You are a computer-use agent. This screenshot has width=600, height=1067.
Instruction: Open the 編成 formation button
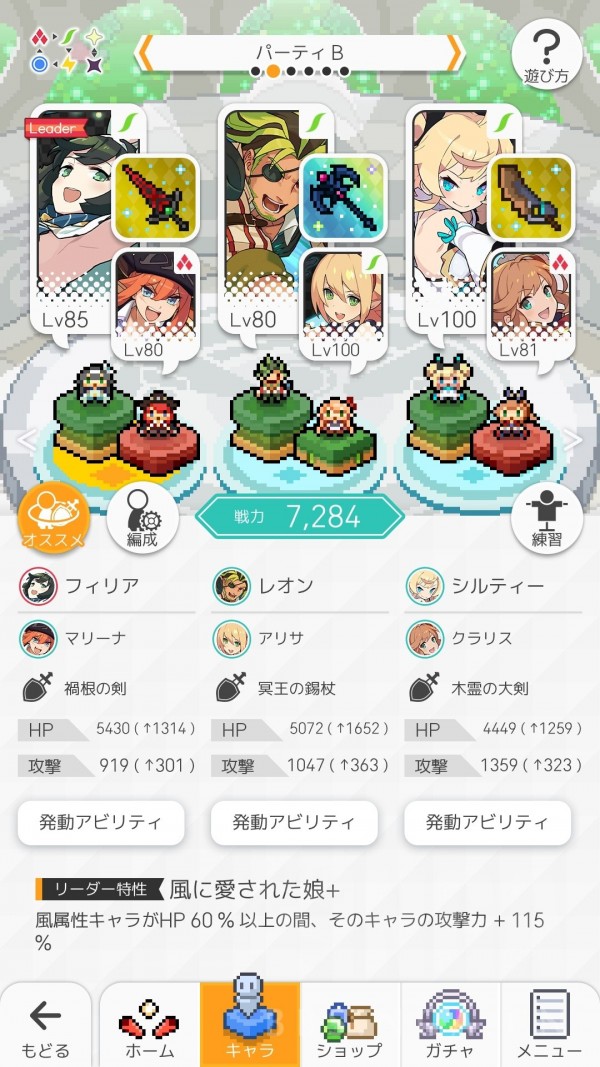(142, 520)
